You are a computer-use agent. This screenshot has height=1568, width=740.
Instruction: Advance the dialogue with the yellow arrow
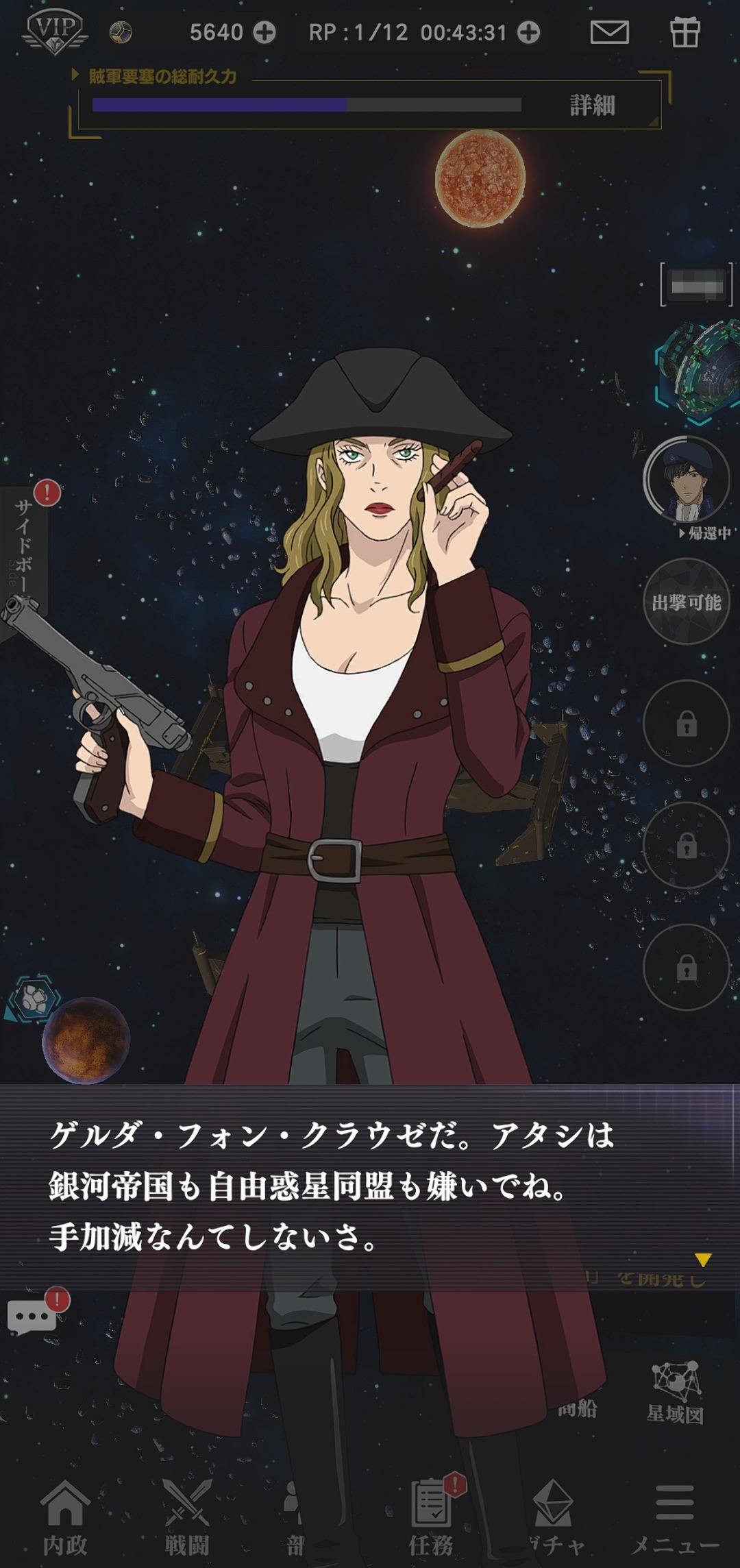[703, 1260]
